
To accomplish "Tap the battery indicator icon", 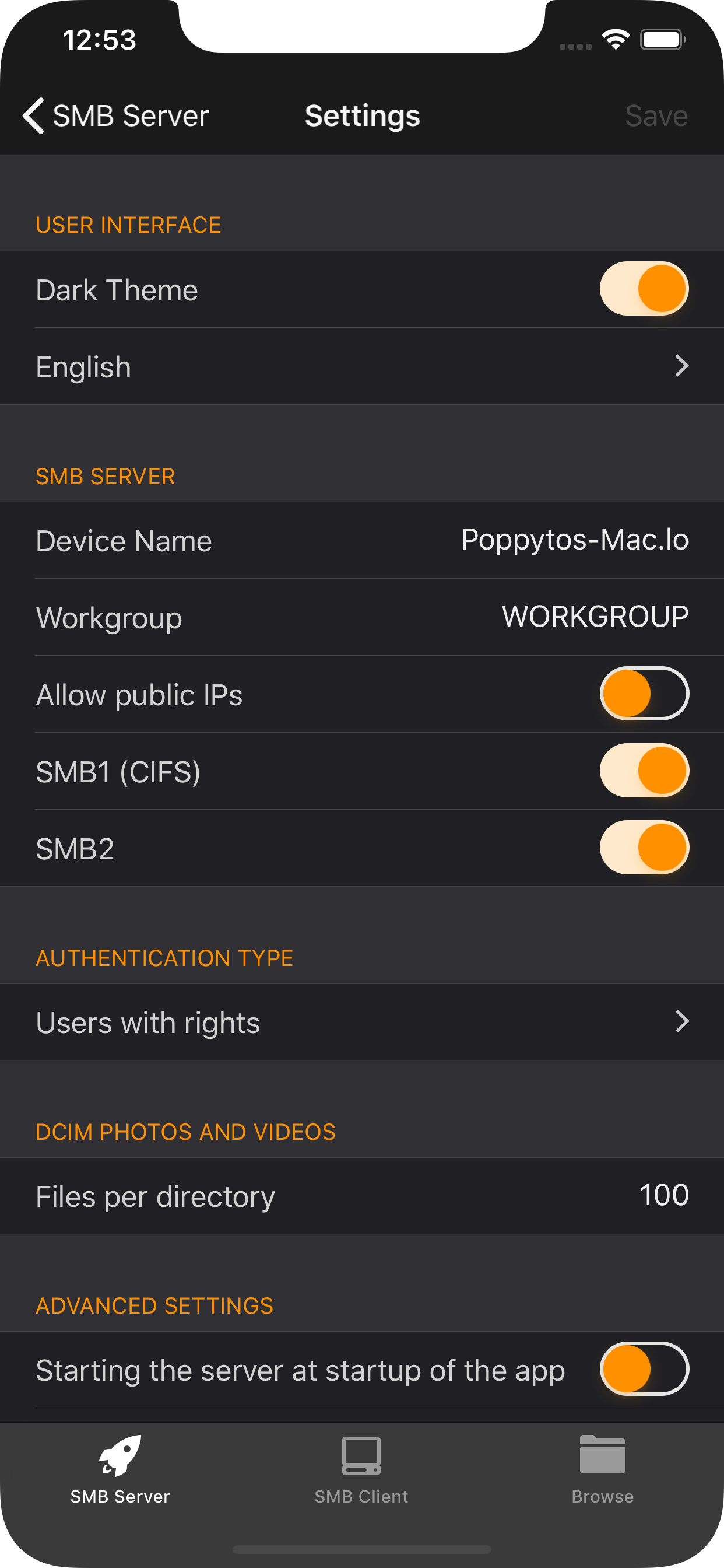I will point(663,39).
